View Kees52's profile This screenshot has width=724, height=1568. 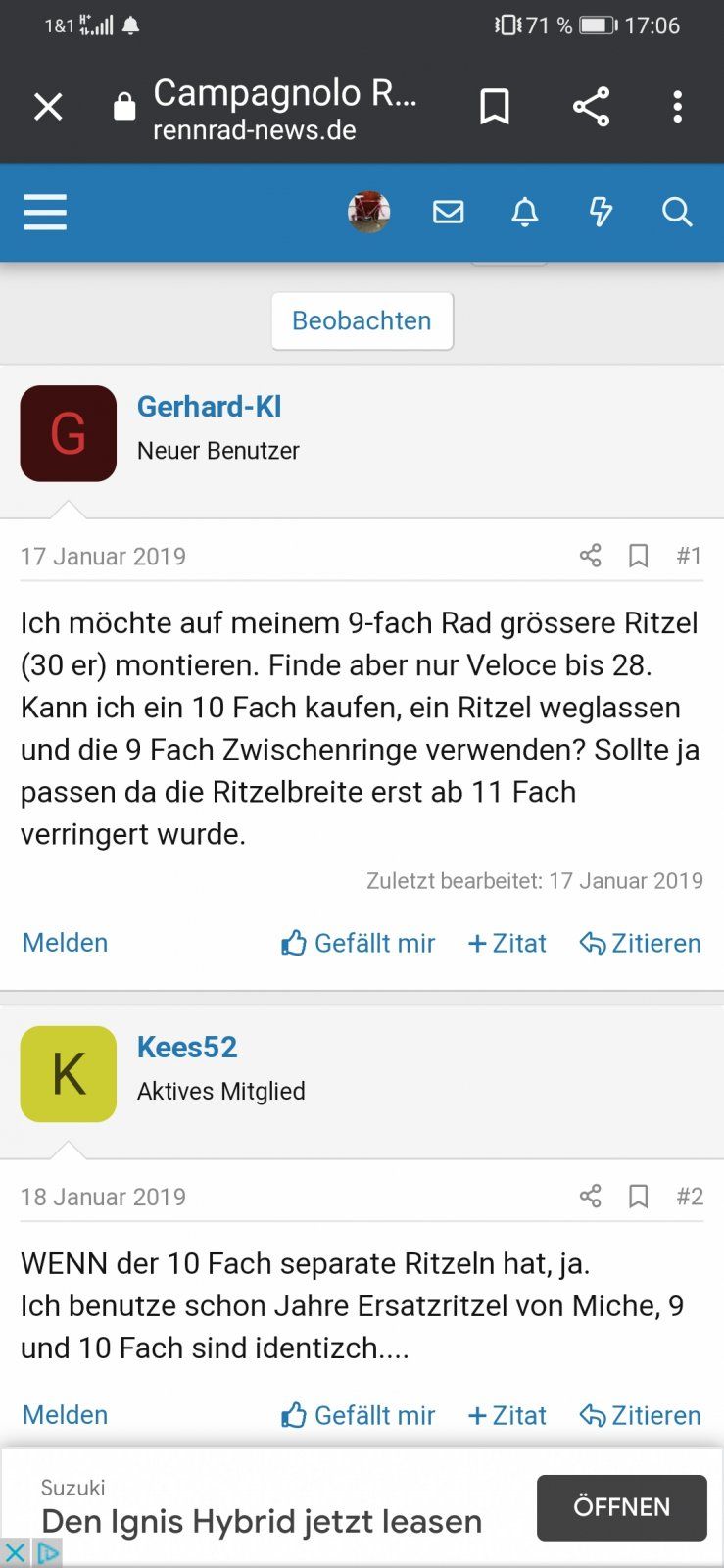click(187, 1047)
